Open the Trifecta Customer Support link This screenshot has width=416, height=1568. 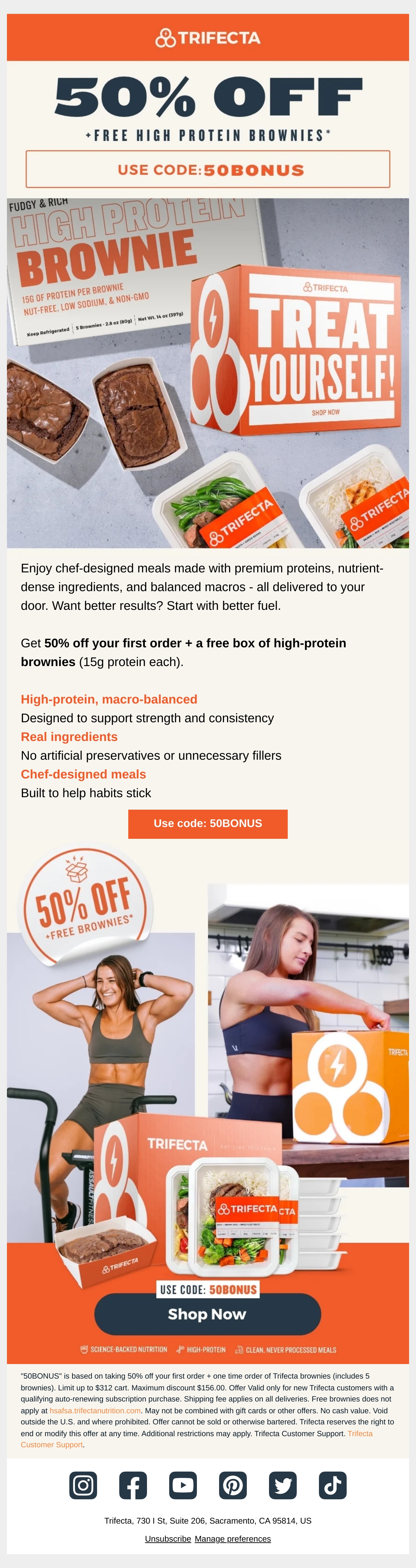[197, 1439]
